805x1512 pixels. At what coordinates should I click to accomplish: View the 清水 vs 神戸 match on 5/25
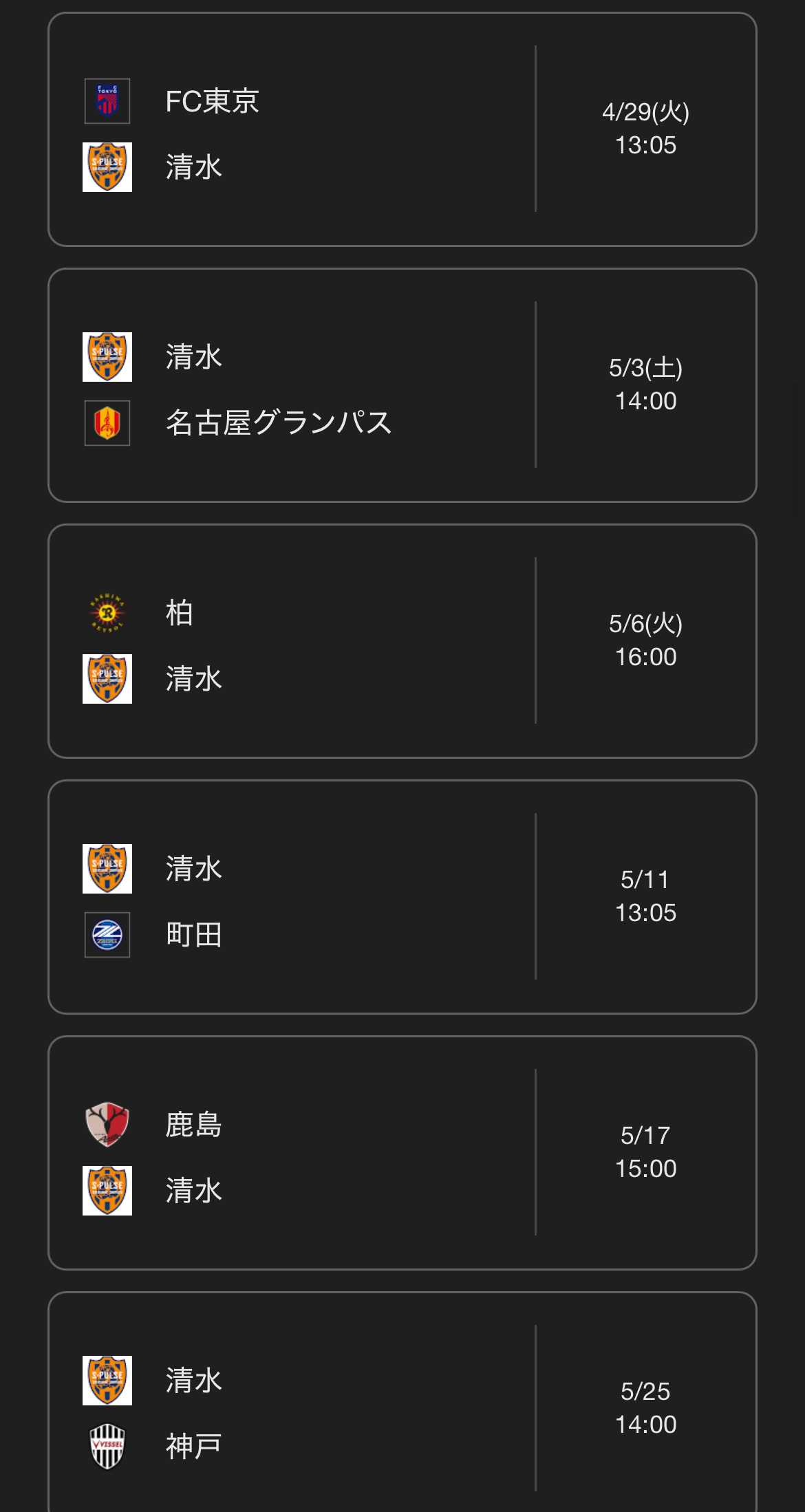coord(402,1402)
